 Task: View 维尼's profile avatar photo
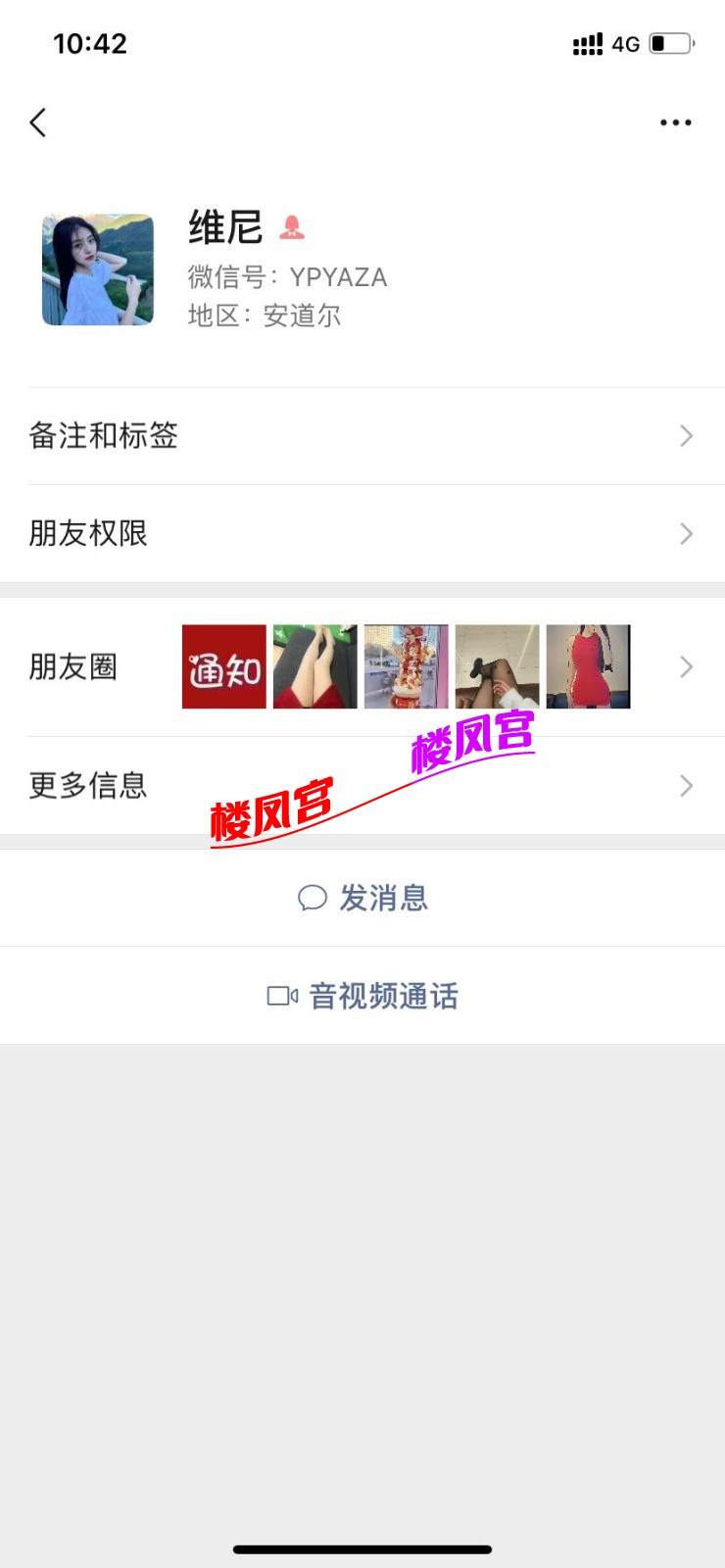pos(98,269)
